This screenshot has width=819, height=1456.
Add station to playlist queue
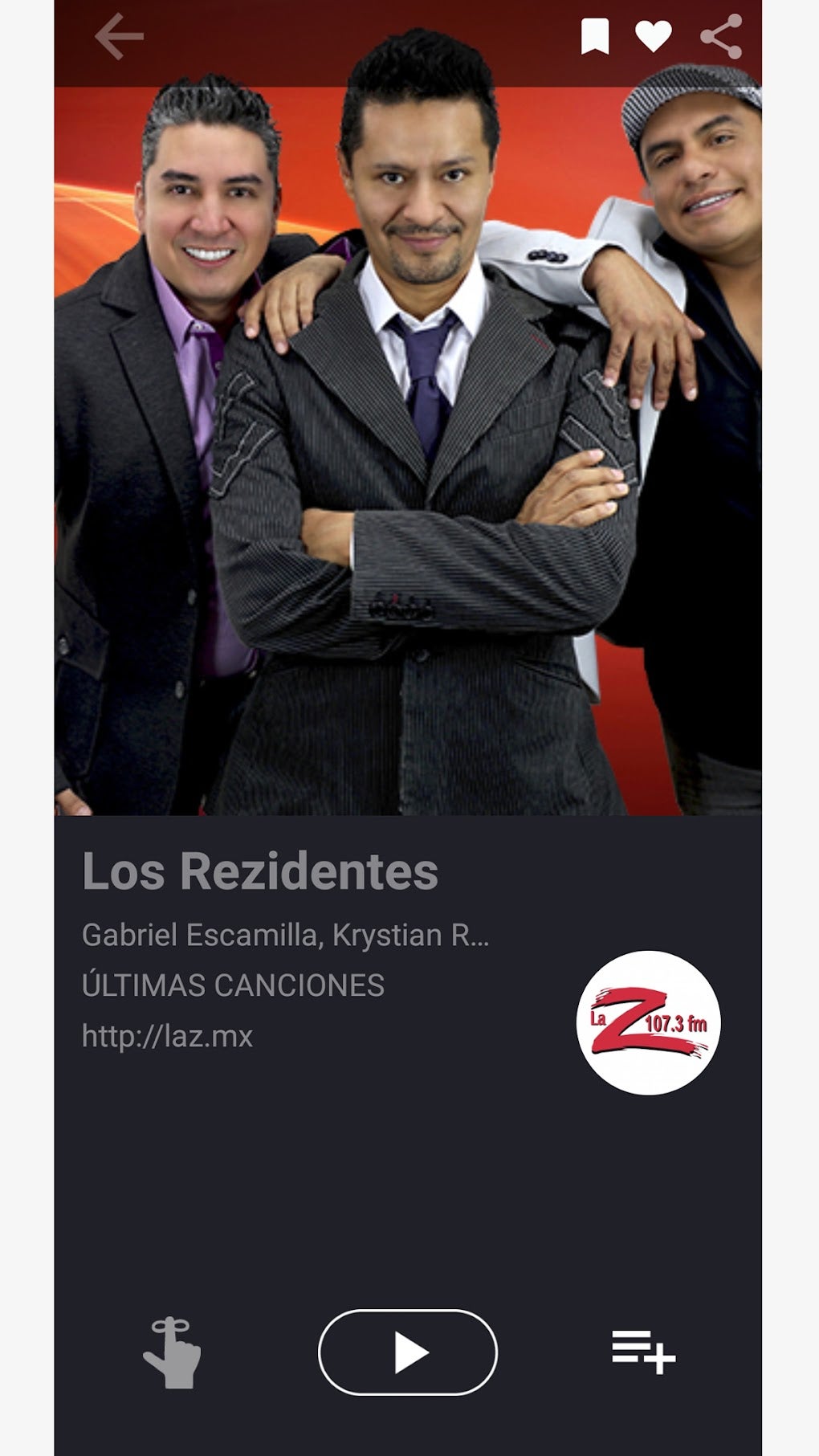pos(643,1352)
